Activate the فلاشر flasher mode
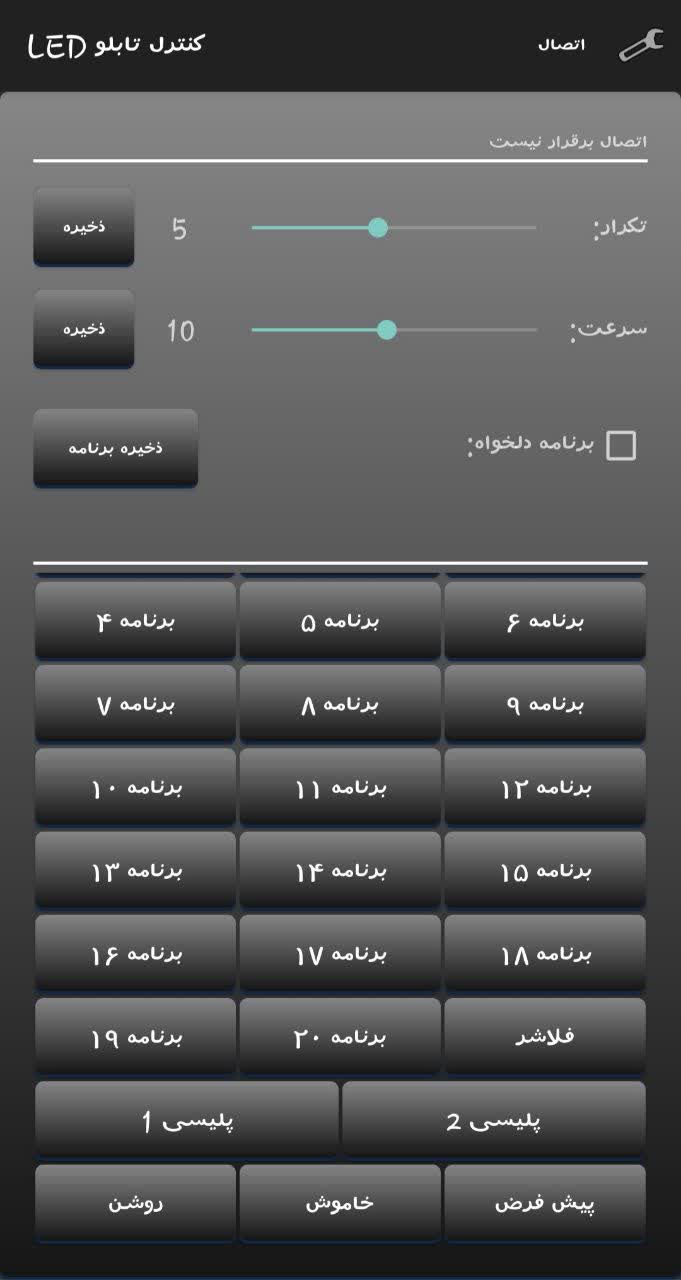Screen dimensions: 681x1280 [x=545, y=1037]
